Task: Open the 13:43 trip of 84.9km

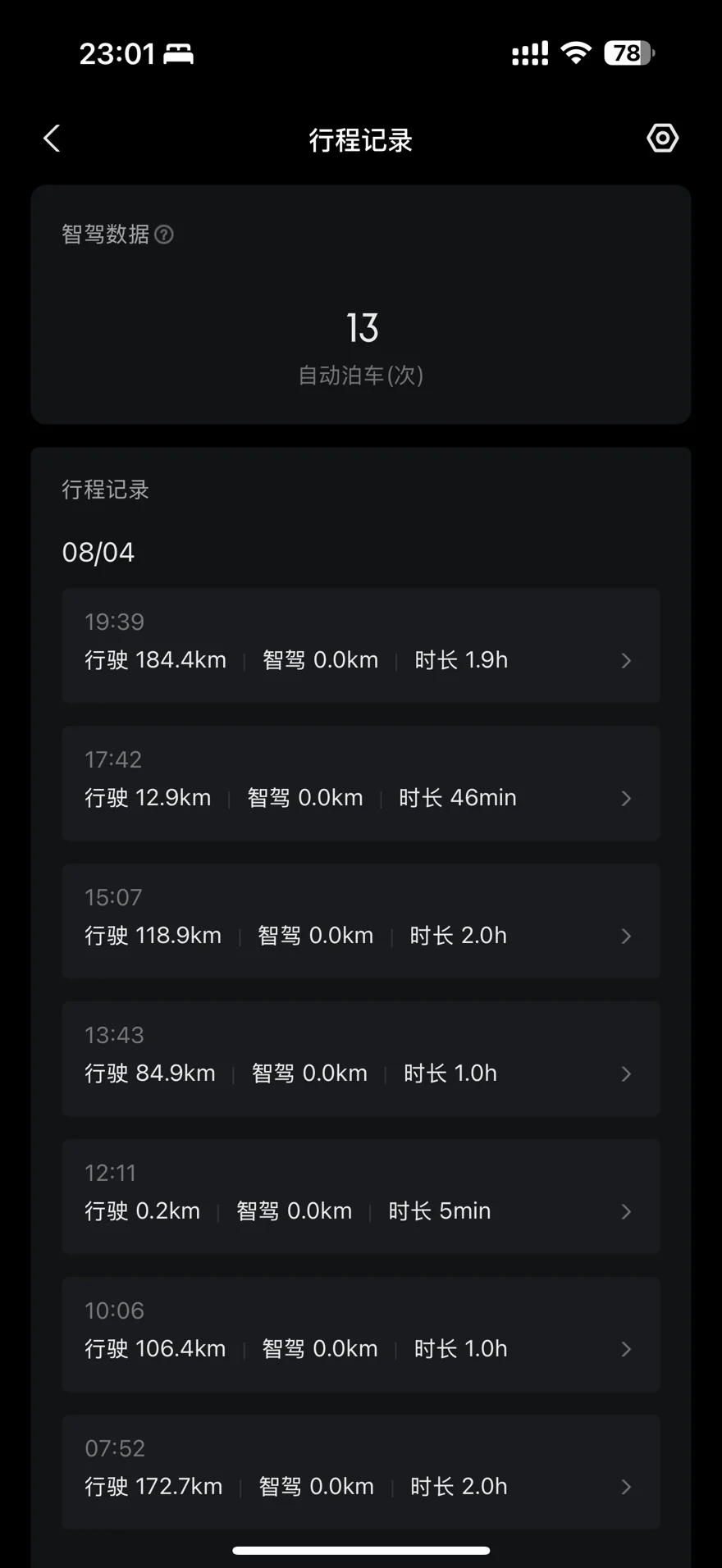Action: [361, 1058]
